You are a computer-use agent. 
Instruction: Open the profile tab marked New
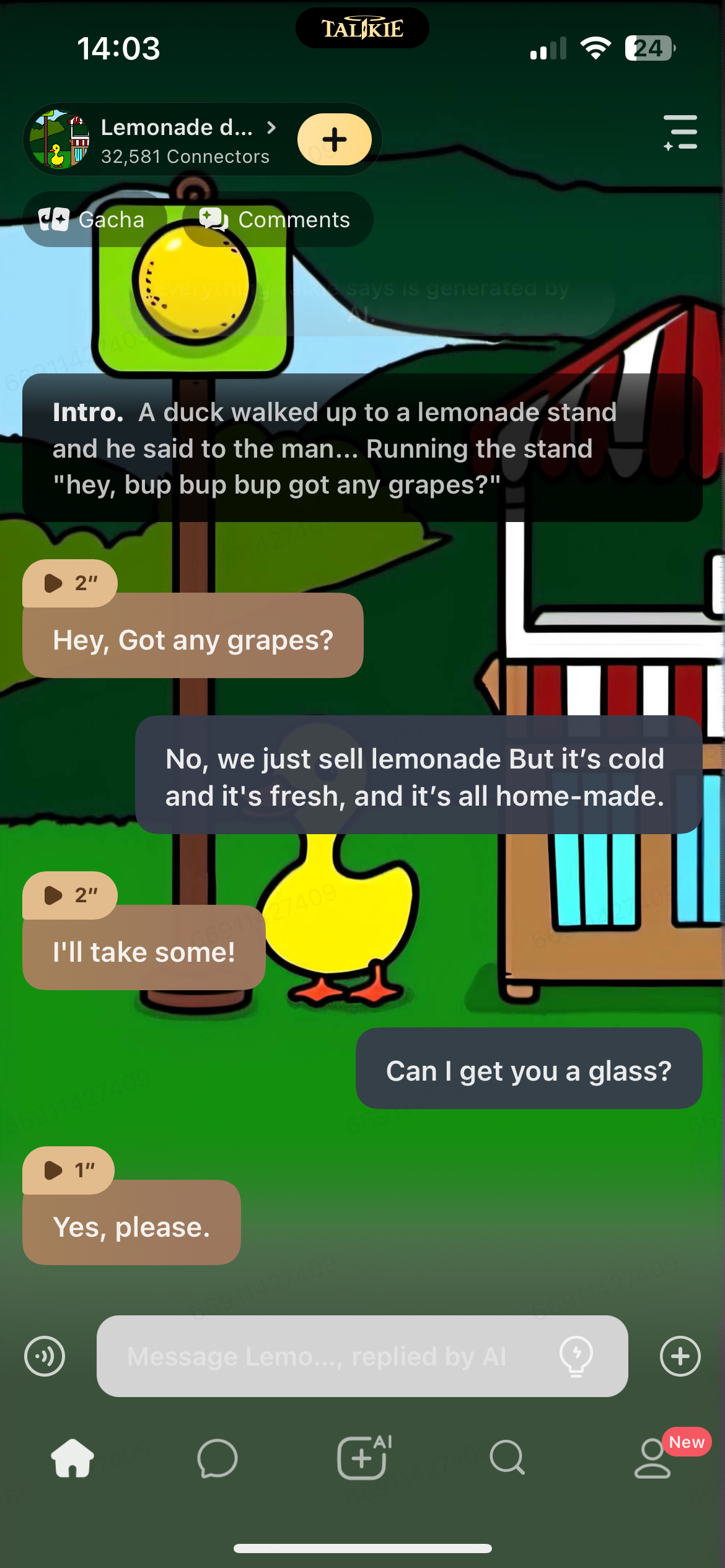(x=652, y=1458)
